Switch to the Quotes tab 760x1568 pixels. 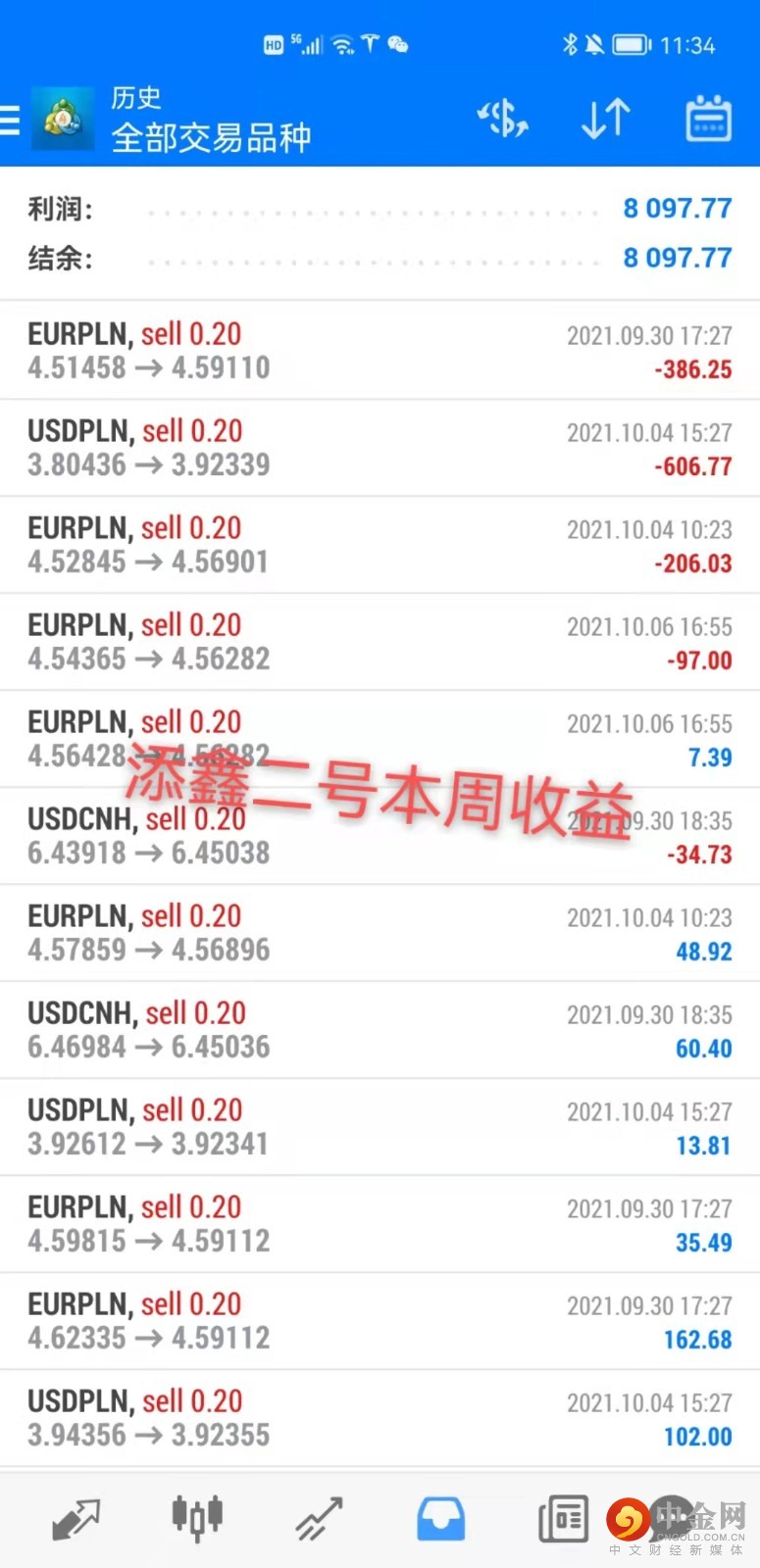(x=76, y=1518)
